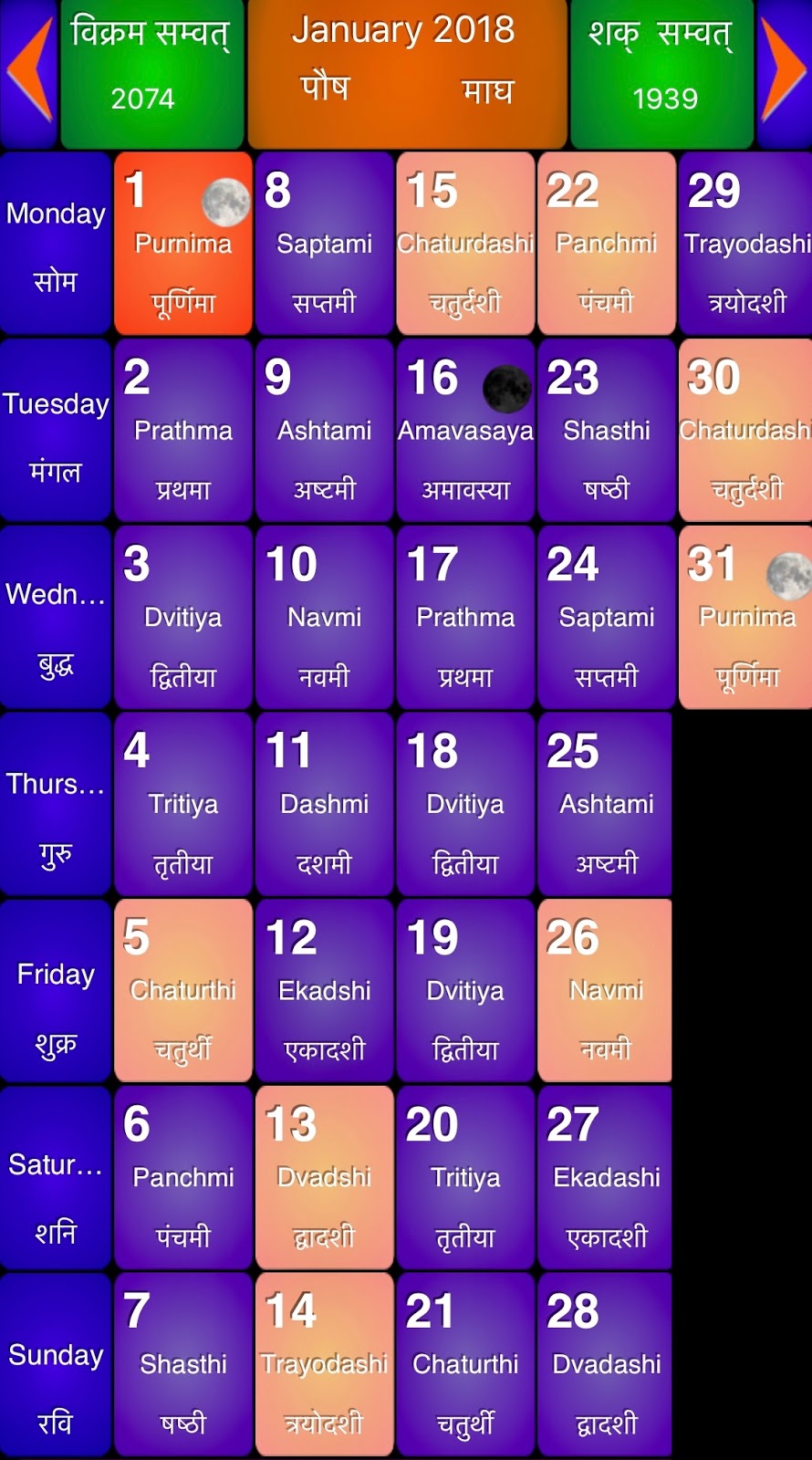Viewport: 812px width, 1460px height.
Task: Select January 16 Amavasaya
Action: pyautogui.click(x=465, y=431)
